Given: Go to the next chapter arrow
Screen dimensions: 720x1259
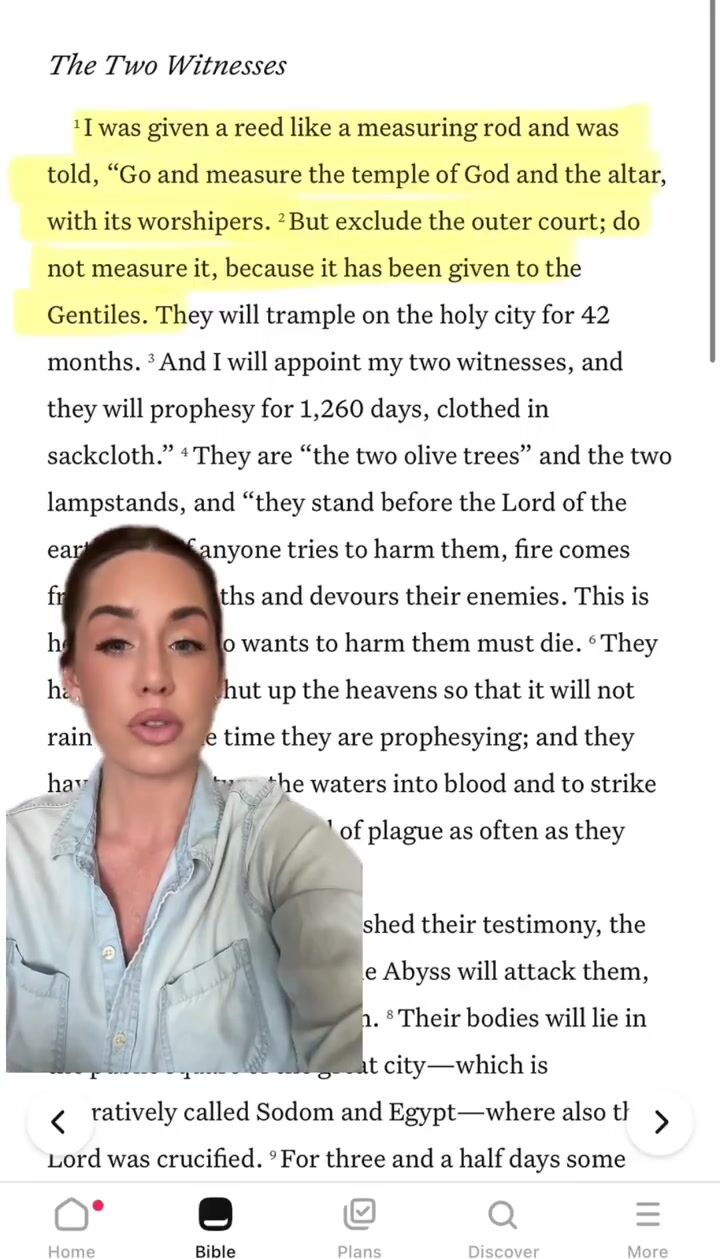Looking at the screenshot, I should coord(660,1122).
